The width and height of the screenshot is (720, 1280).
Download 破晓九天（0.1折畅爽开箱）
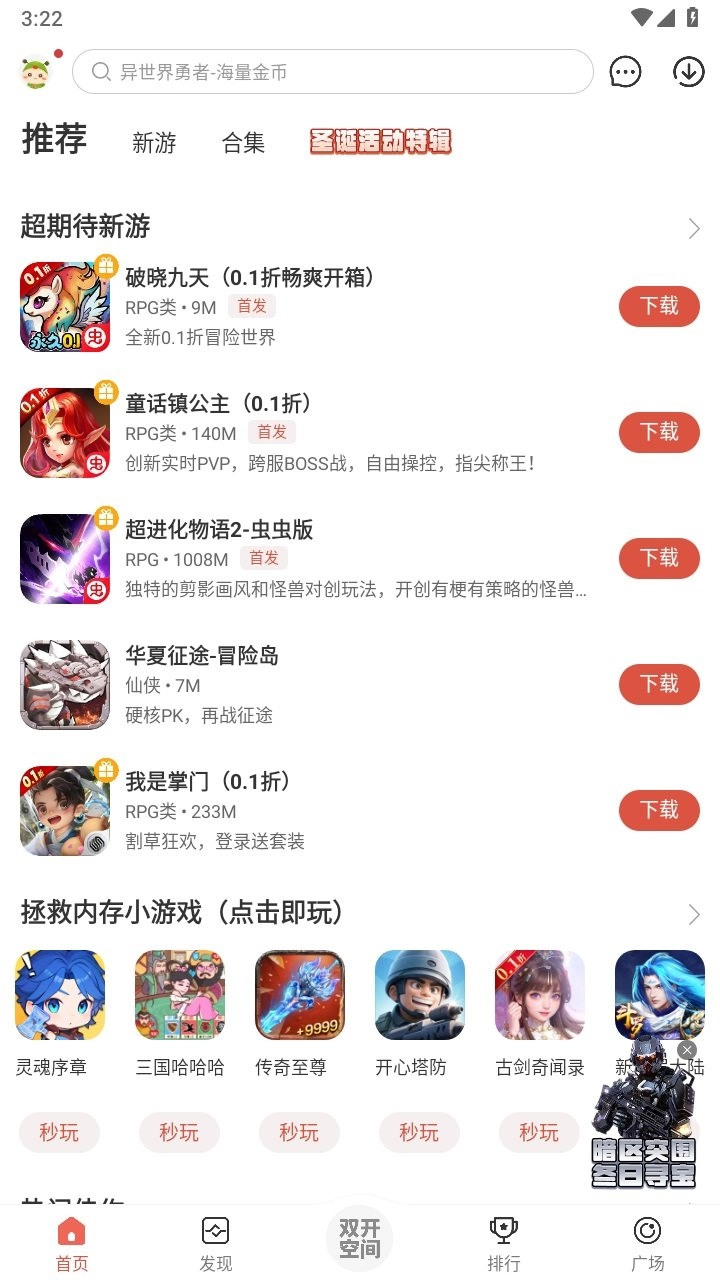click(x=659, y=306)
